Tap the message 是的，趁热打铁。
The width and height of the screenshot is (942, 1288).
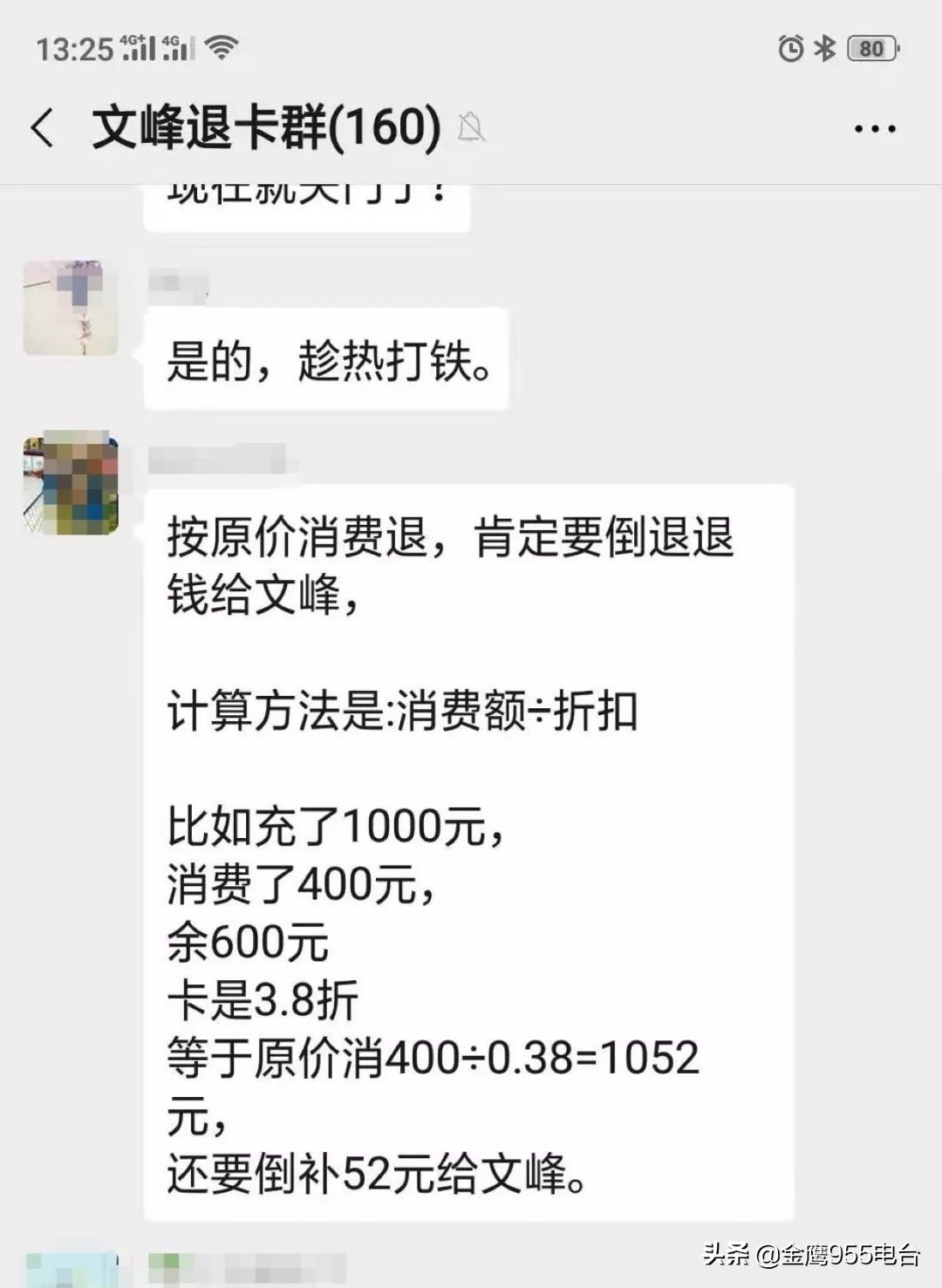coord(326,361)
